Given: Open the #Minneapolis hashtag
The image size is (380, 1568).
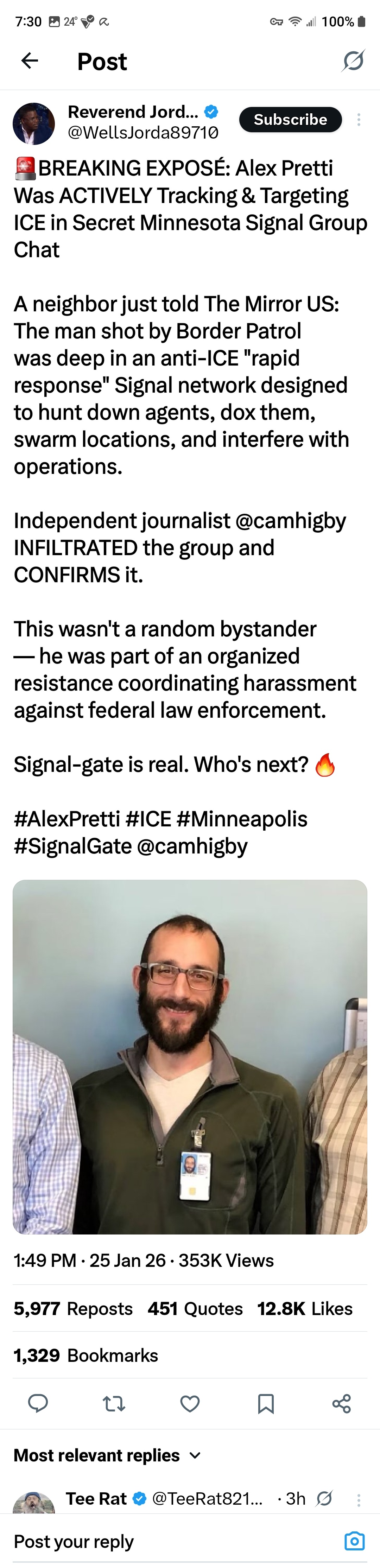Looking at the screenshot, I should [x=242, y=819].
